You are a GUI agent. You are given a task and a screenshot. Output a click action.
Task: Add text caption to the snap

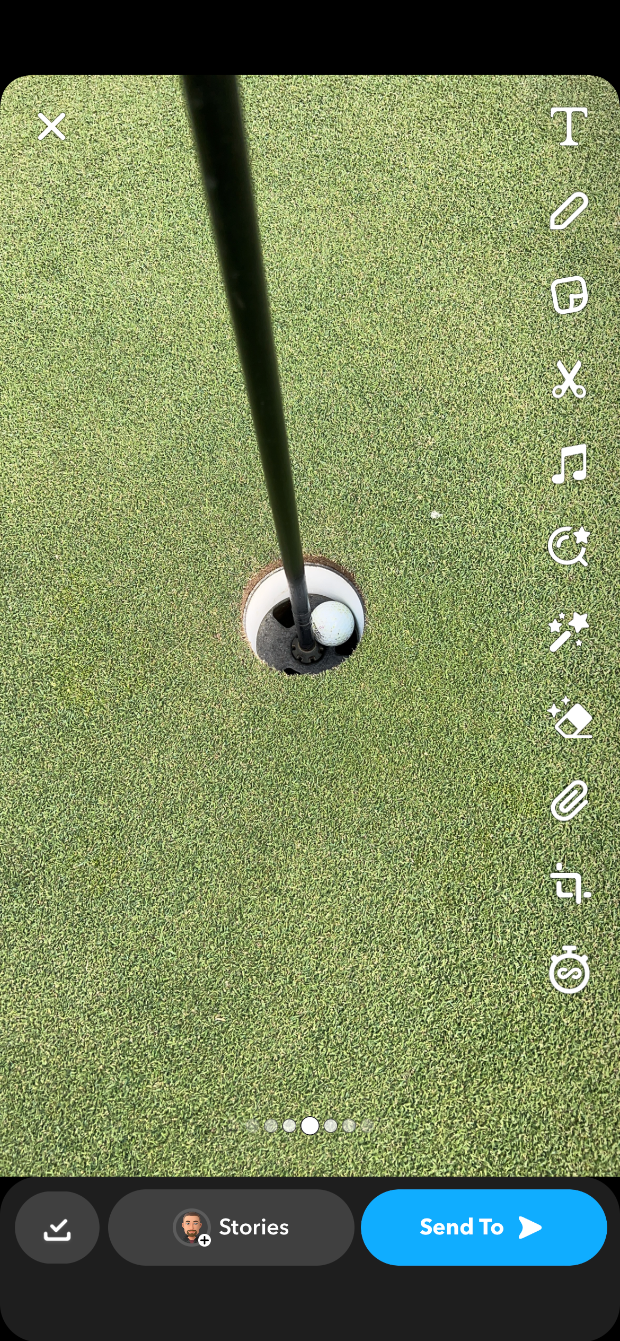coord(569,127)
